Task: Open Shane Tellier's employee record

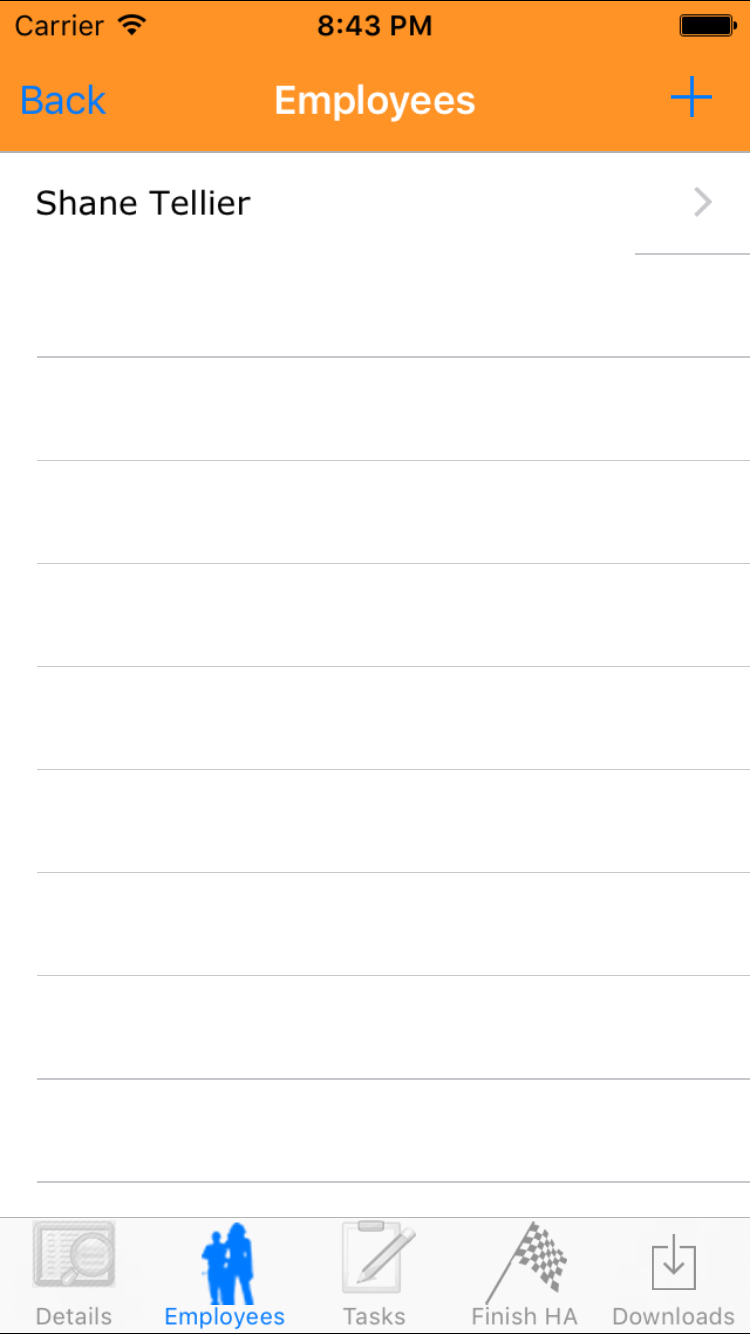Action: tap(375, 203)
